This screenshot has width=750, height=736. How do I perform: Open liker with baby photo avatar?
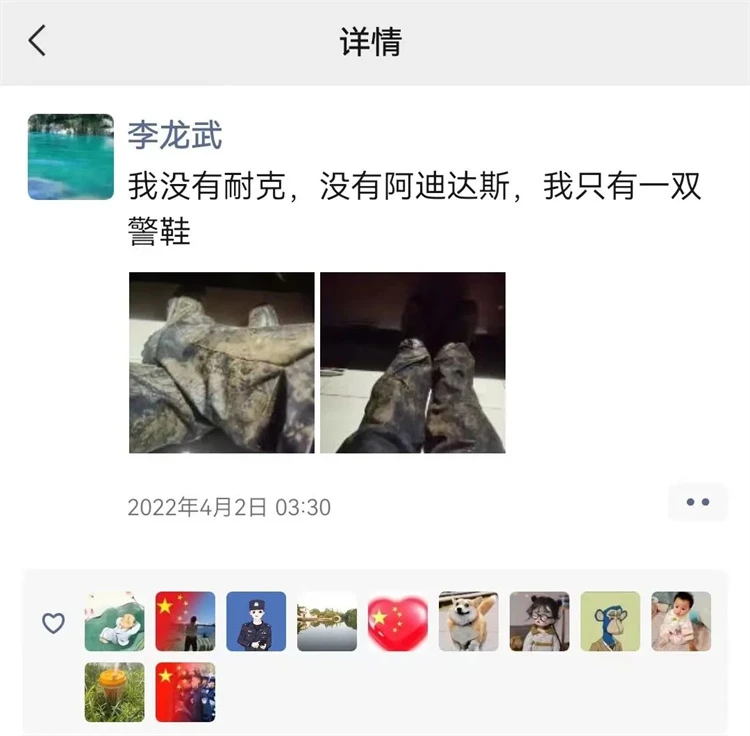coord(681,622)
